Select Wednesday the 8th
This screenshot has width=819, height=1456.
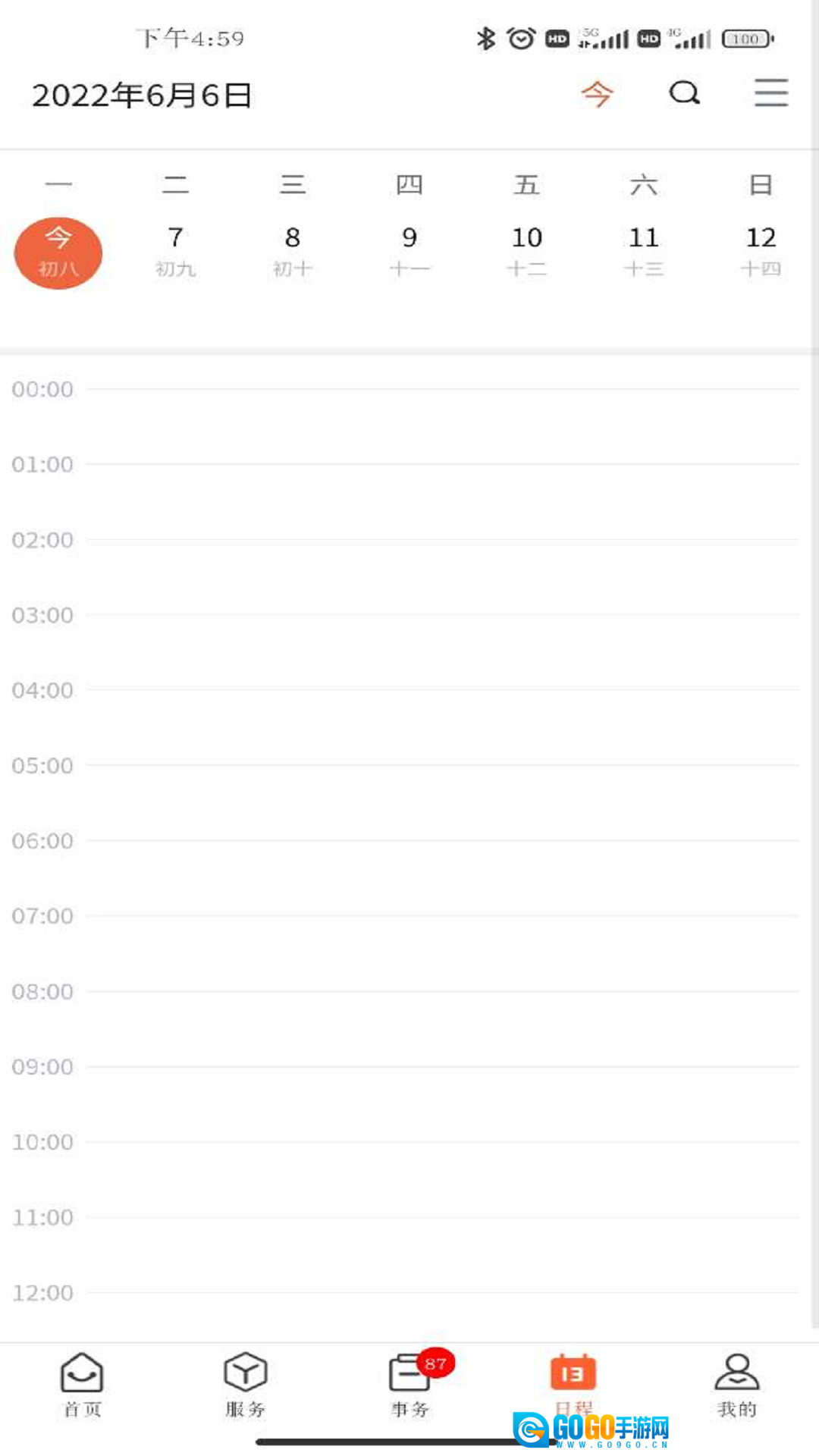click(293, 251)
